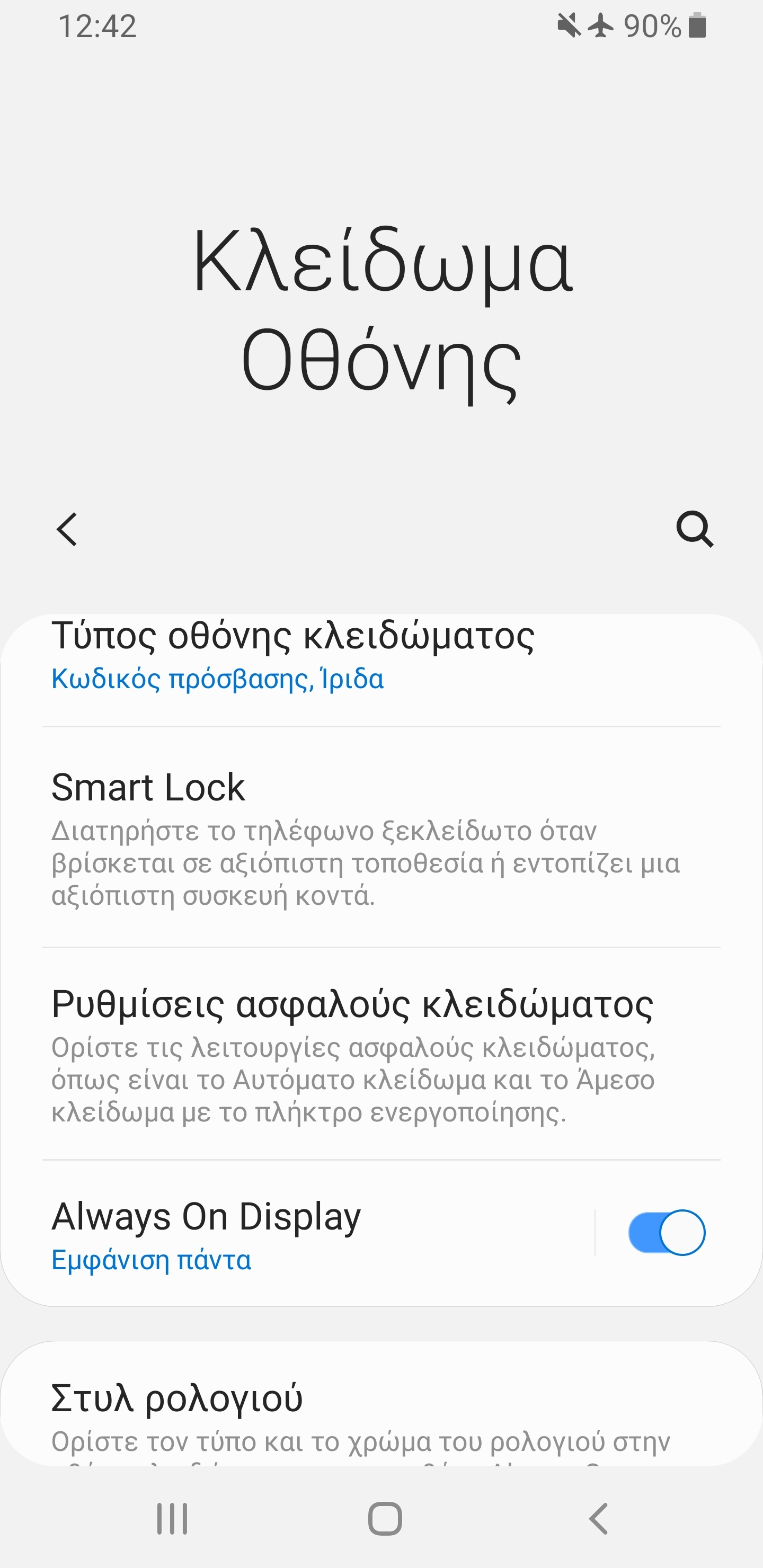Go back using the header arrow
The height and width of the screenshot is (1568, 763).
(67, 529)
